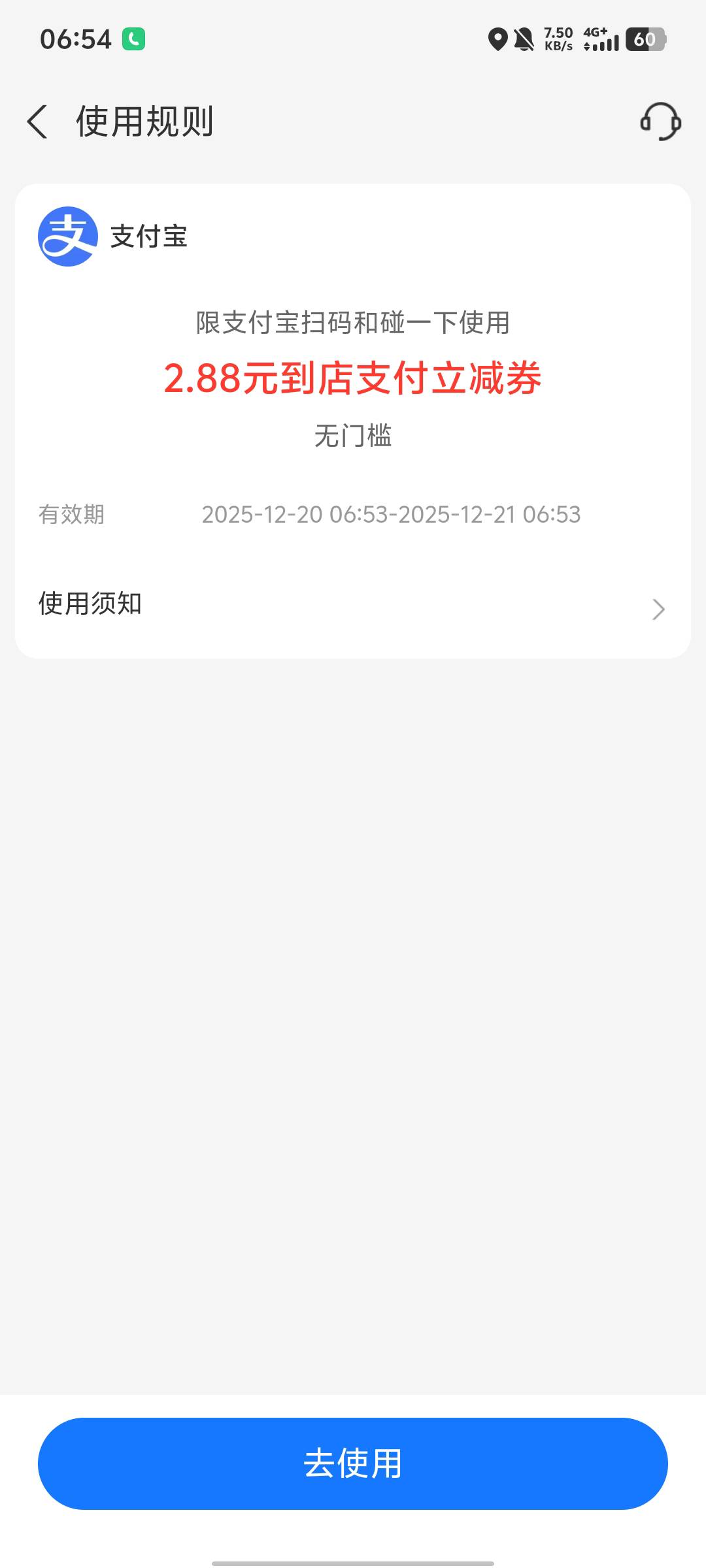Tap the 去使用 button

click(353, 1463)
